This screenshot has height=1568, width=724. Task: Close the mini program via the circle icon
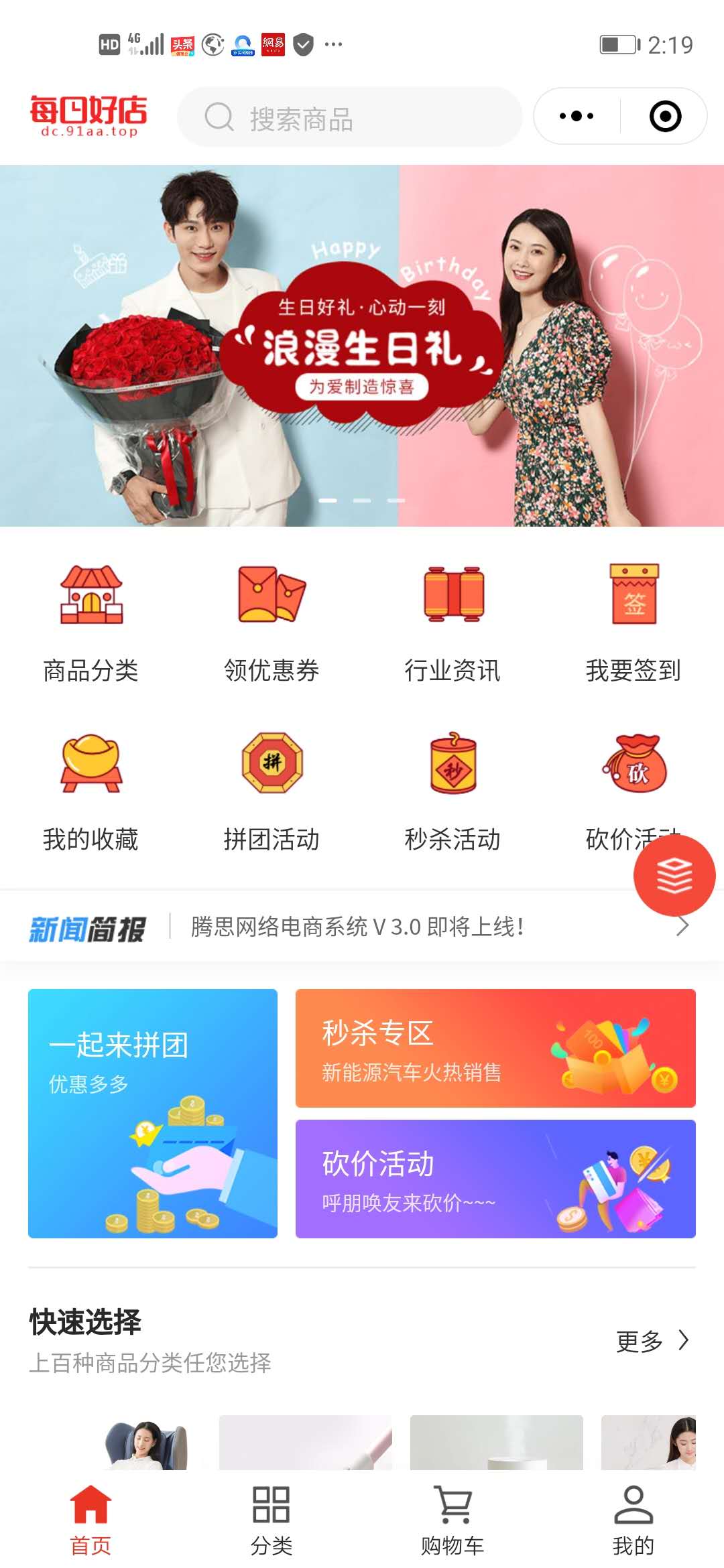pos(665,117)
